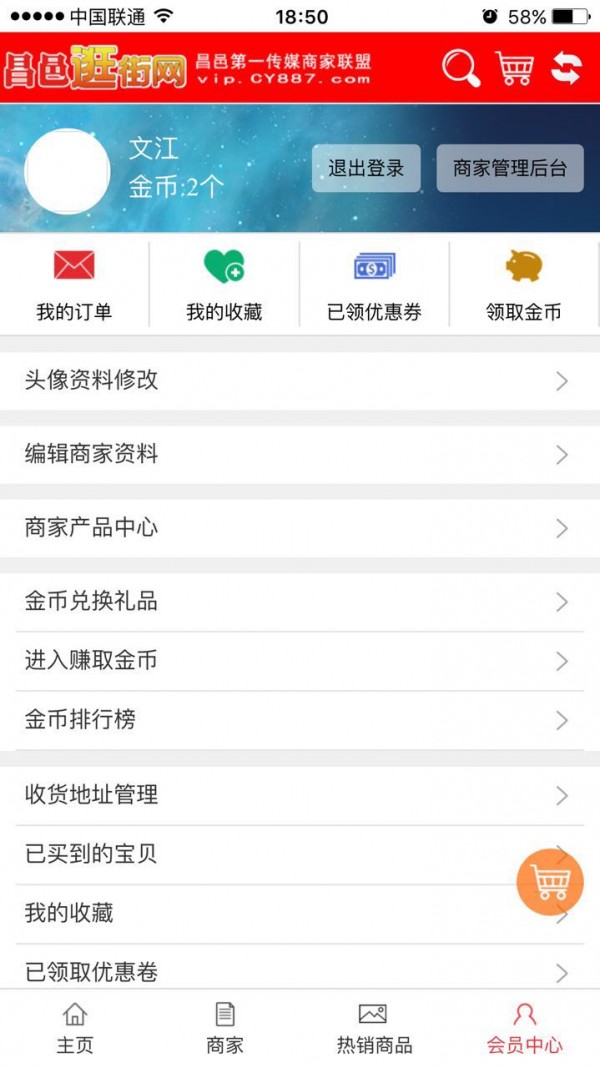This screenshot has width=600, height=1068.
Task: Tap the refresh arrows icon
Action: (x=566, y=68)
